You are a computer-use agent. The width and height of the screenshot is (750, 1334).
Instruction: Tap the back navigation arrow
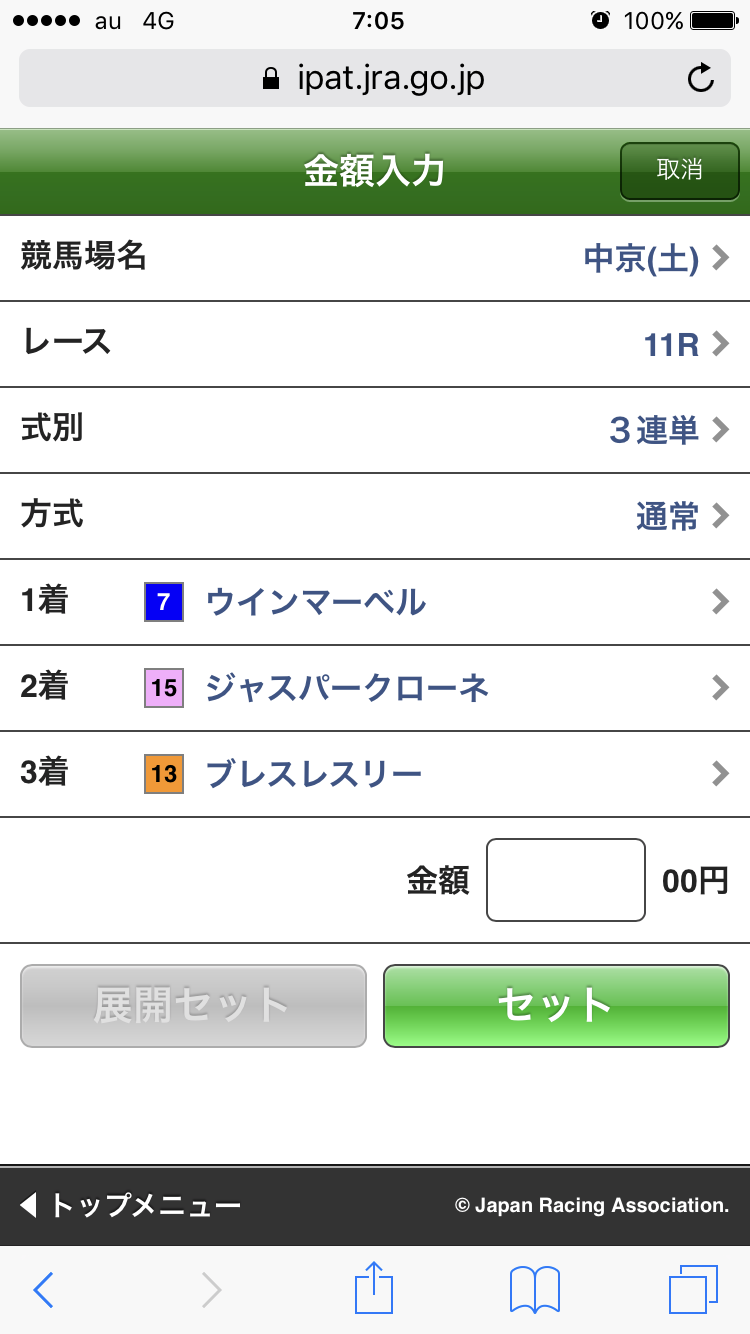(x=42, y=1289)
